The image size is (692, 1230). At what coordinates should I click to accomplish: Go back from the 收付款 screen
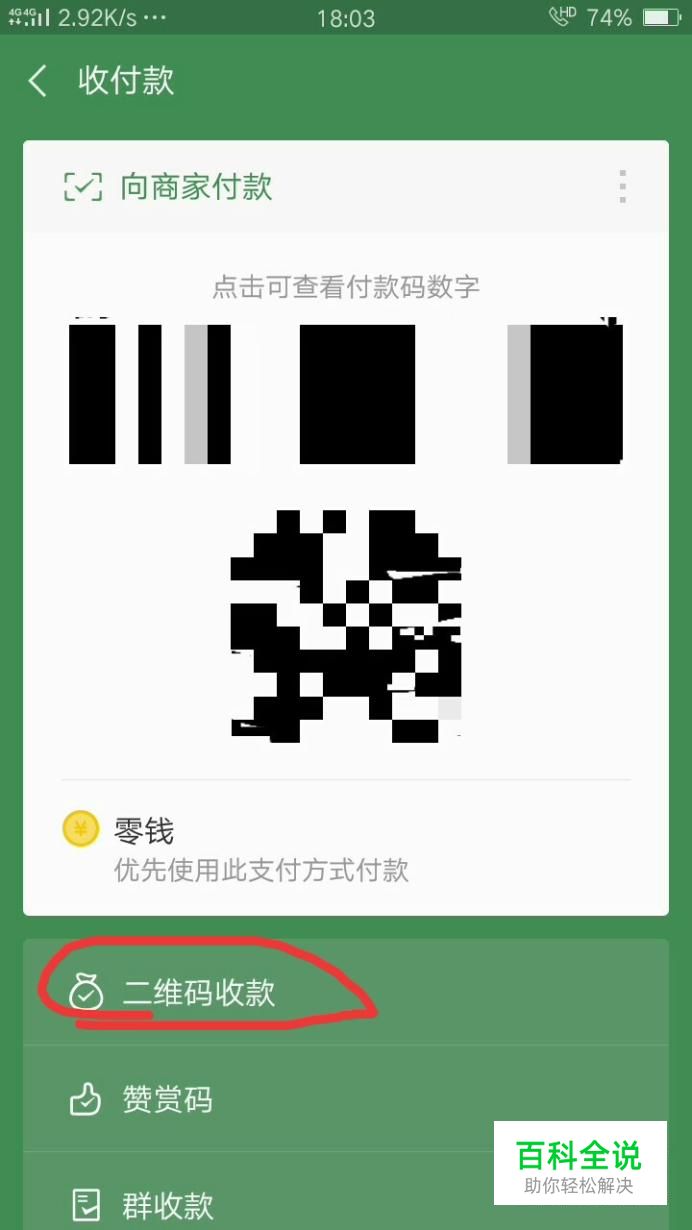[x=38, y=81]
